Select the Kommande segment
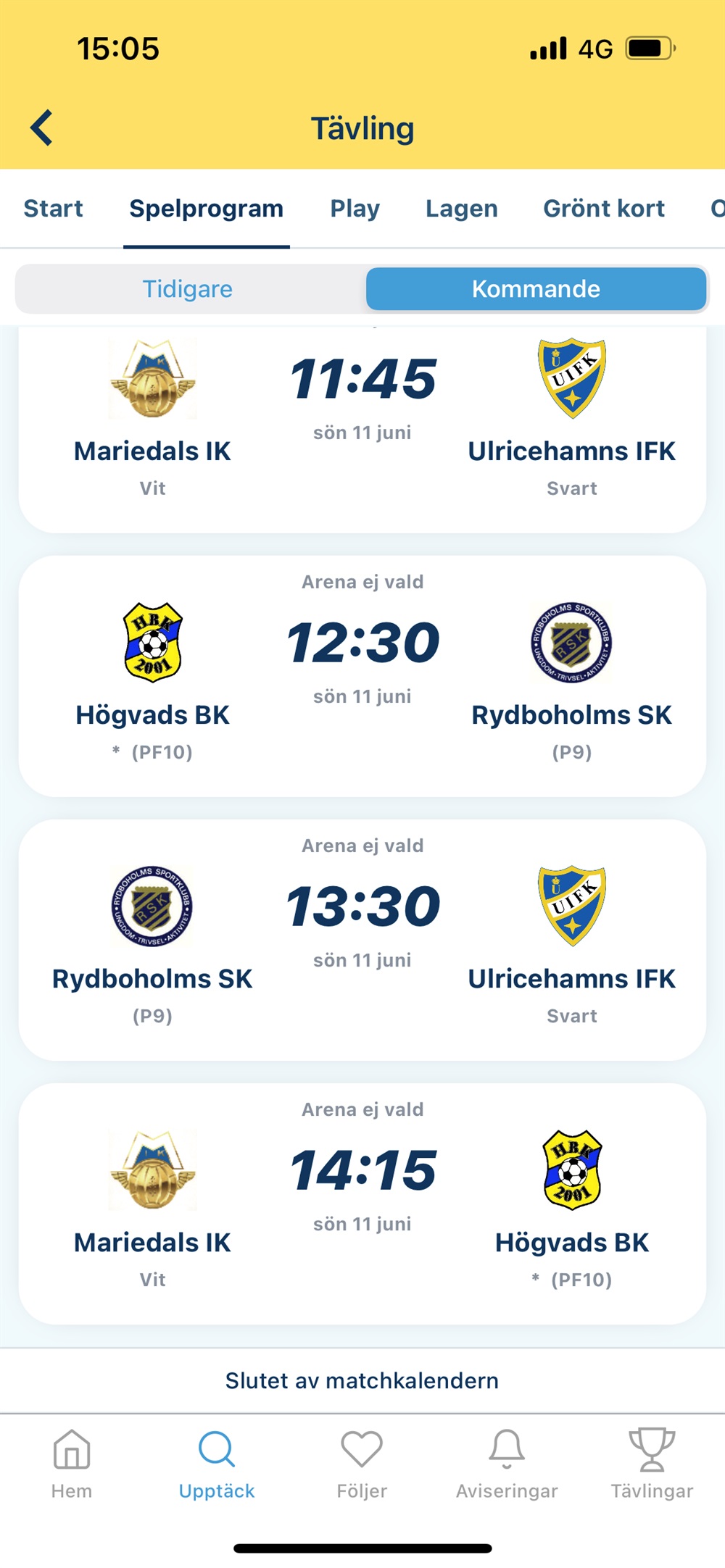The image size is (725, 1568). pos(536,289)
